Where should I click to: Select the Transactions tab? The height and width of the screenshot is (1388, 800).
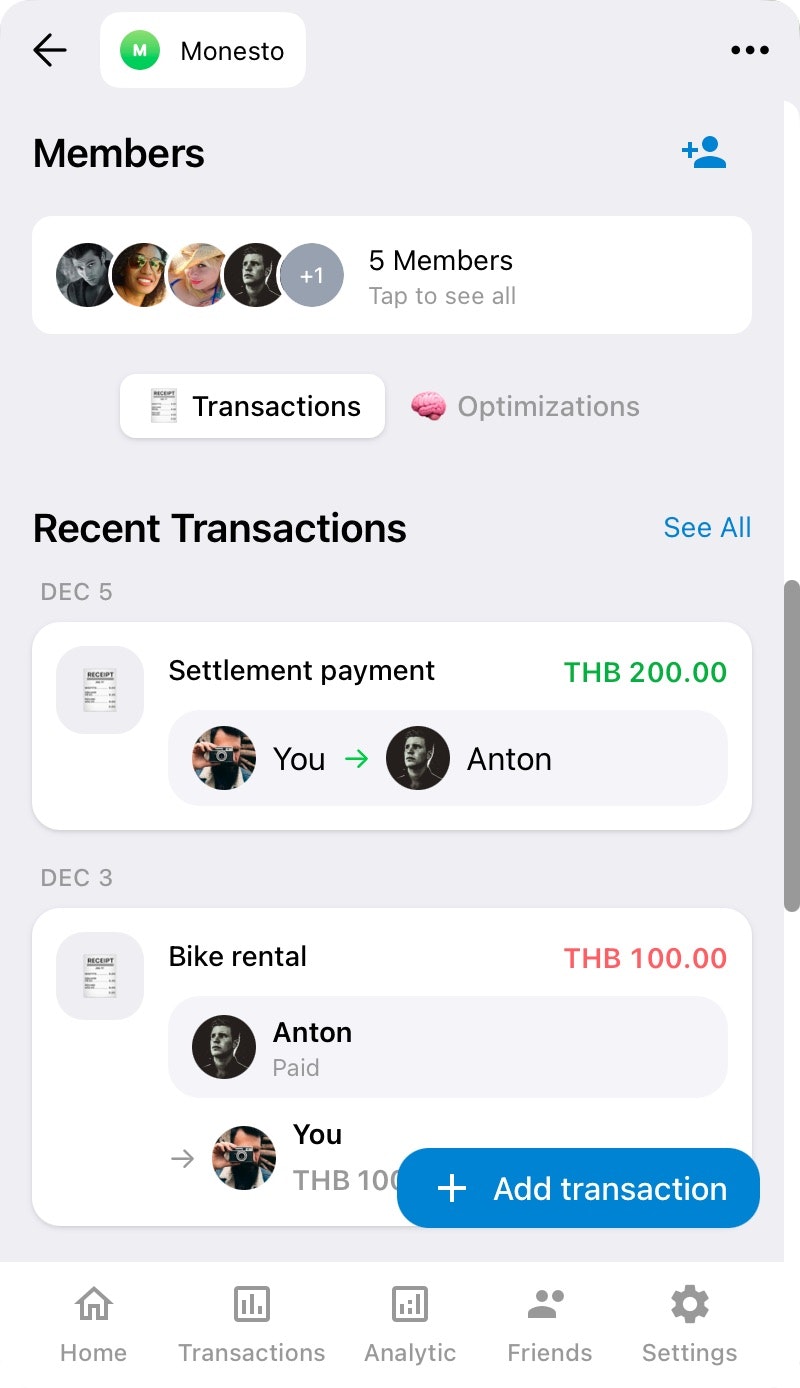coord(252,406)
